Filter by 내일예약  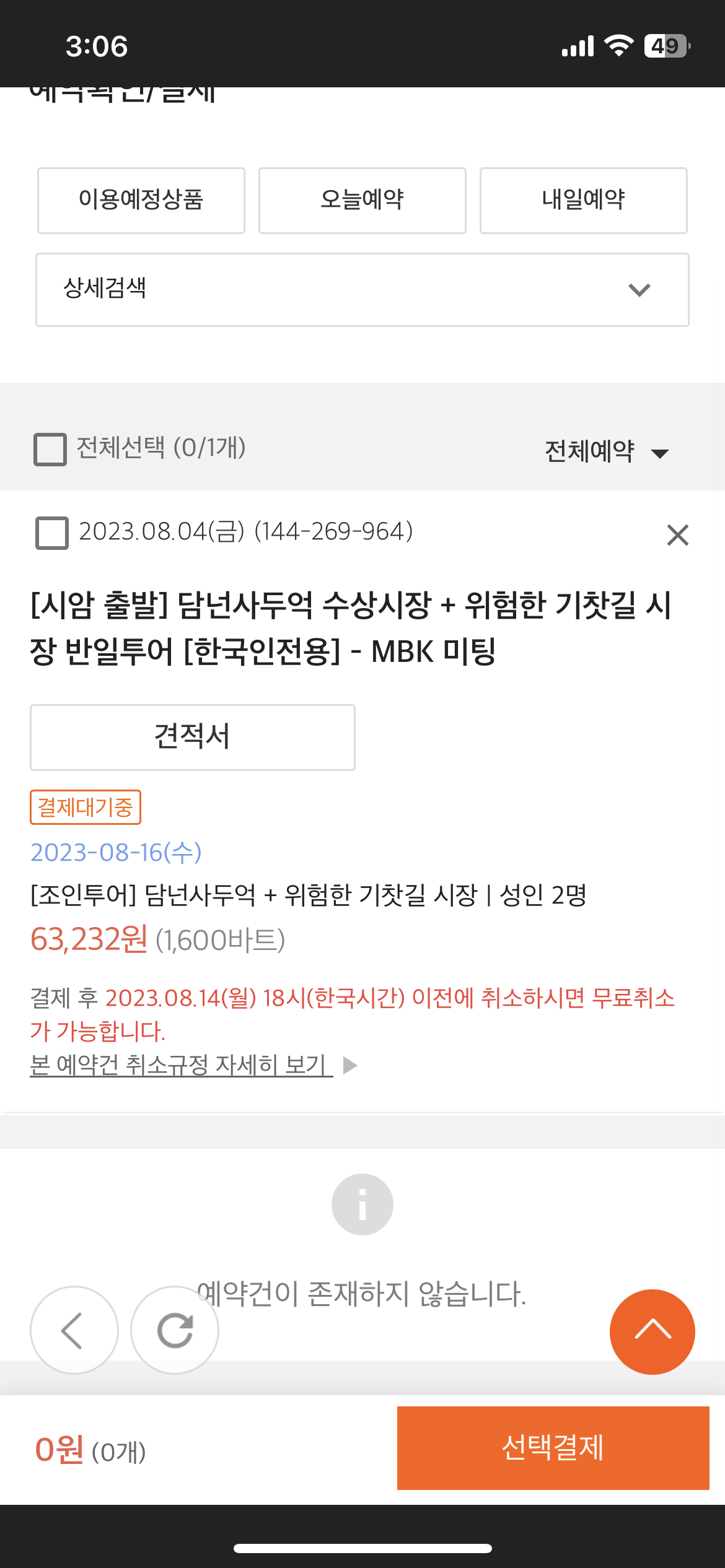583,200
